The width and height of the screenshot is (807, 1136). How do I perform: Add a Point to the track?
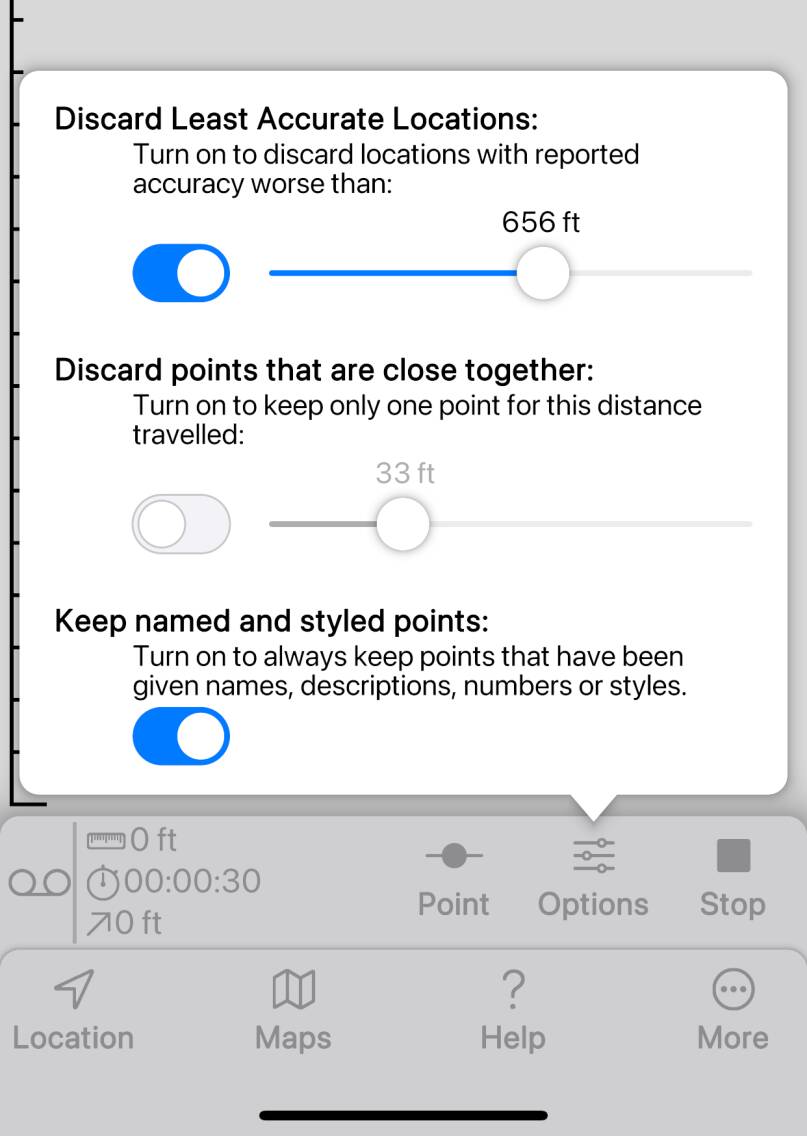pos(453,879)
